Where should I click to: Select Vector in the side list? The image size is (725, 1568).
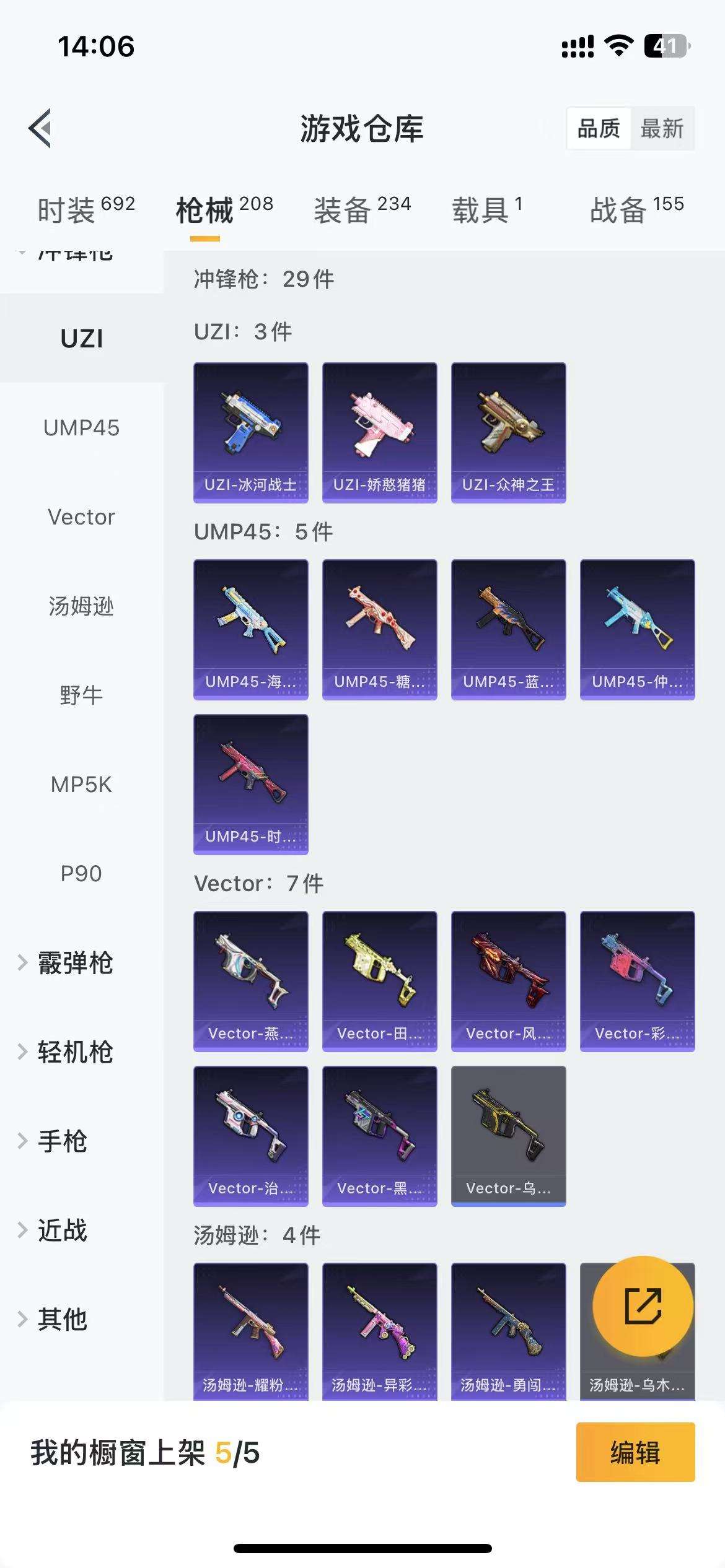click(x=81, y=517)
